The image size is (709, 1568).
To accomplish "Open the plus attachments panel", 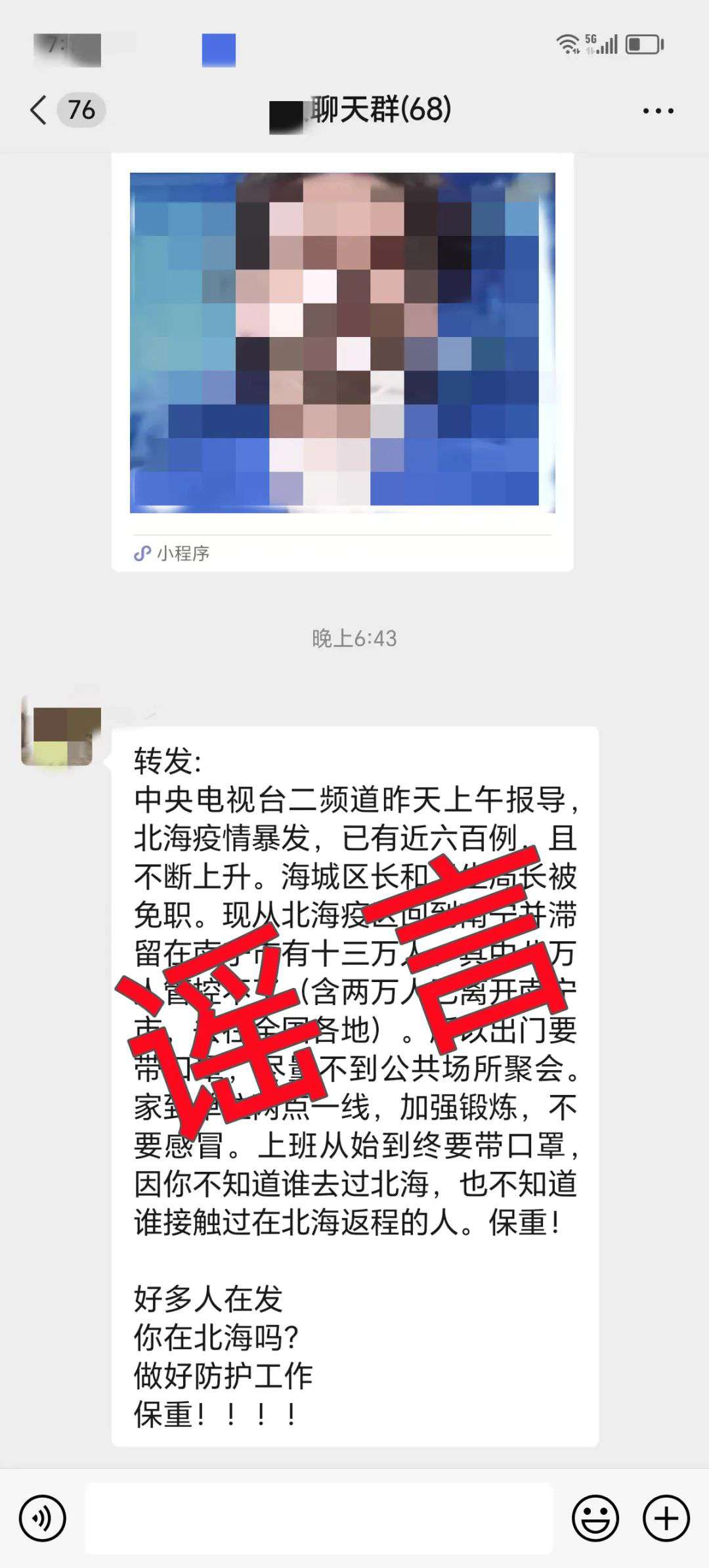I will [666, 1519].
